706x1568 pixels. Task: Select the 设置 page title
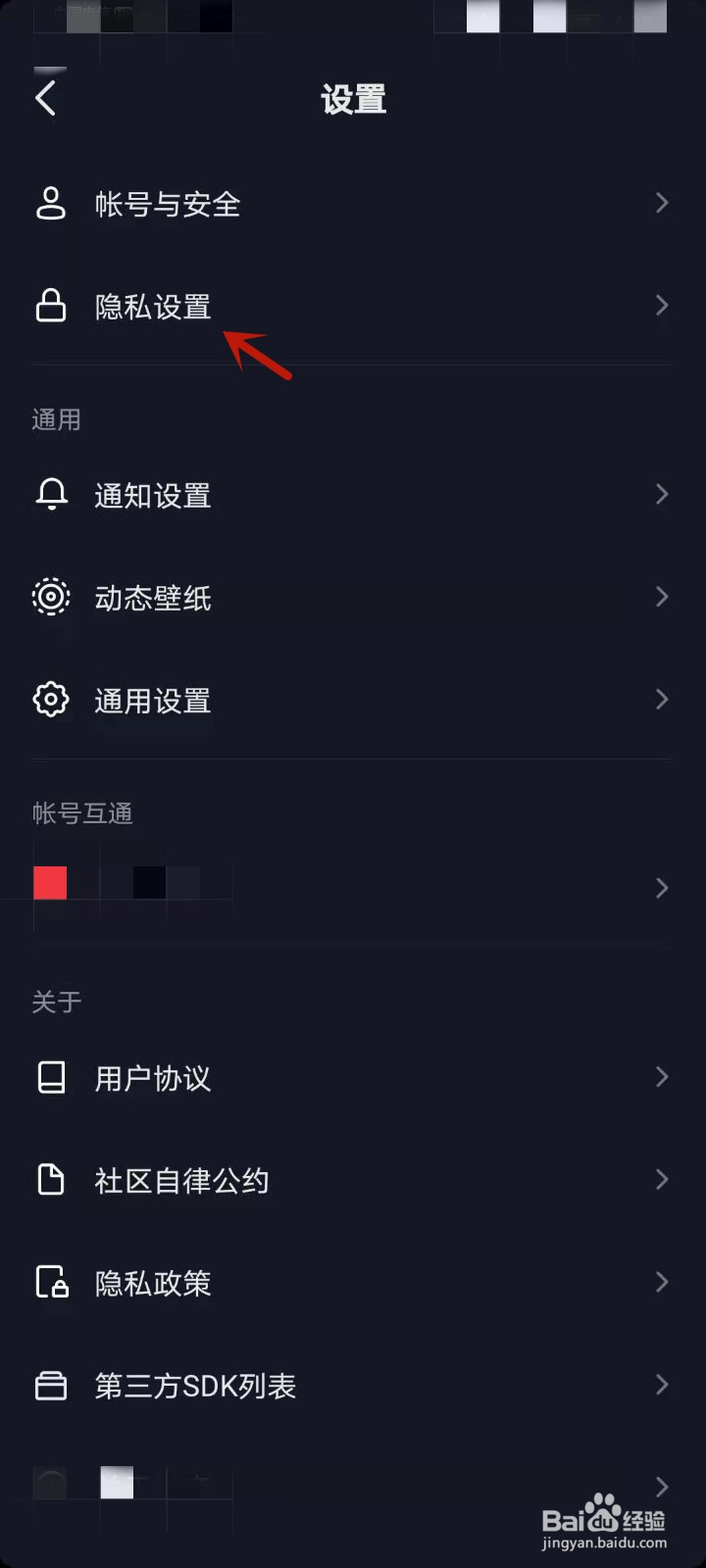[x=352, y=99]
